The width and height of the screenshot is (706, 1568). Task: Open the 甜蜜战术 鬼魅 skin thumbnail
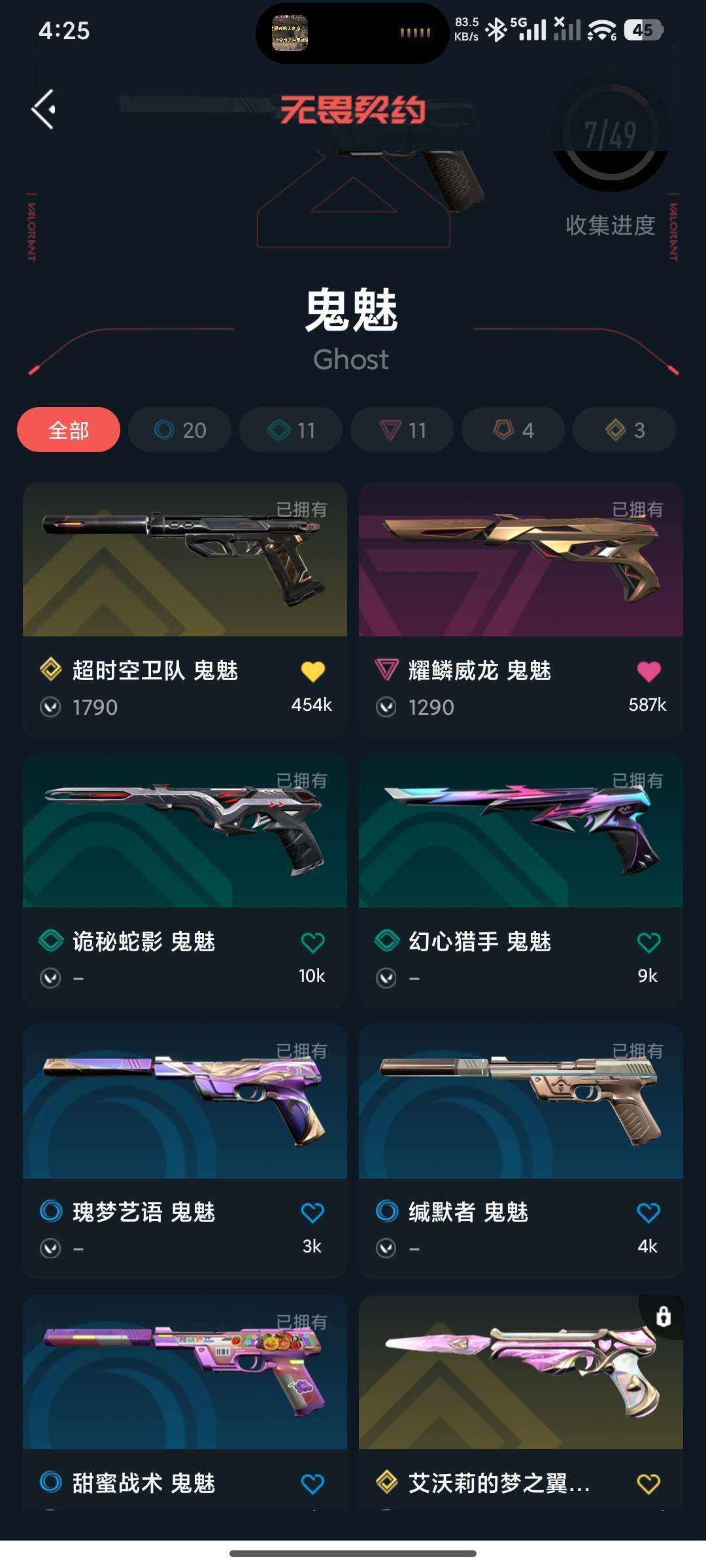point(184,1371)
